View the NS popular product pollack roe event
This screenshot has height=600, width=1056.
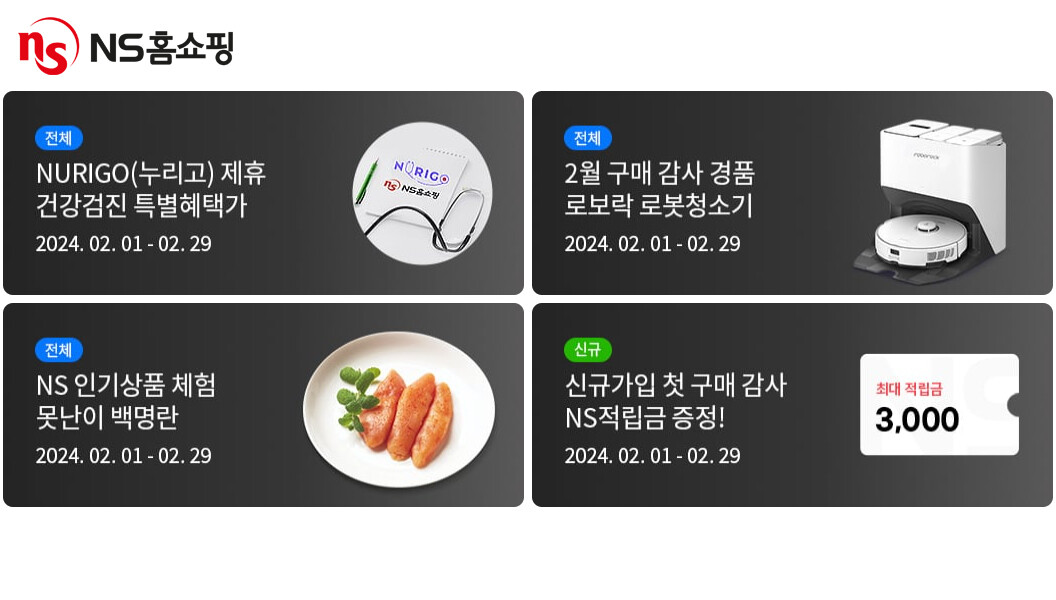pyautogui.click(x=263, y=405)
